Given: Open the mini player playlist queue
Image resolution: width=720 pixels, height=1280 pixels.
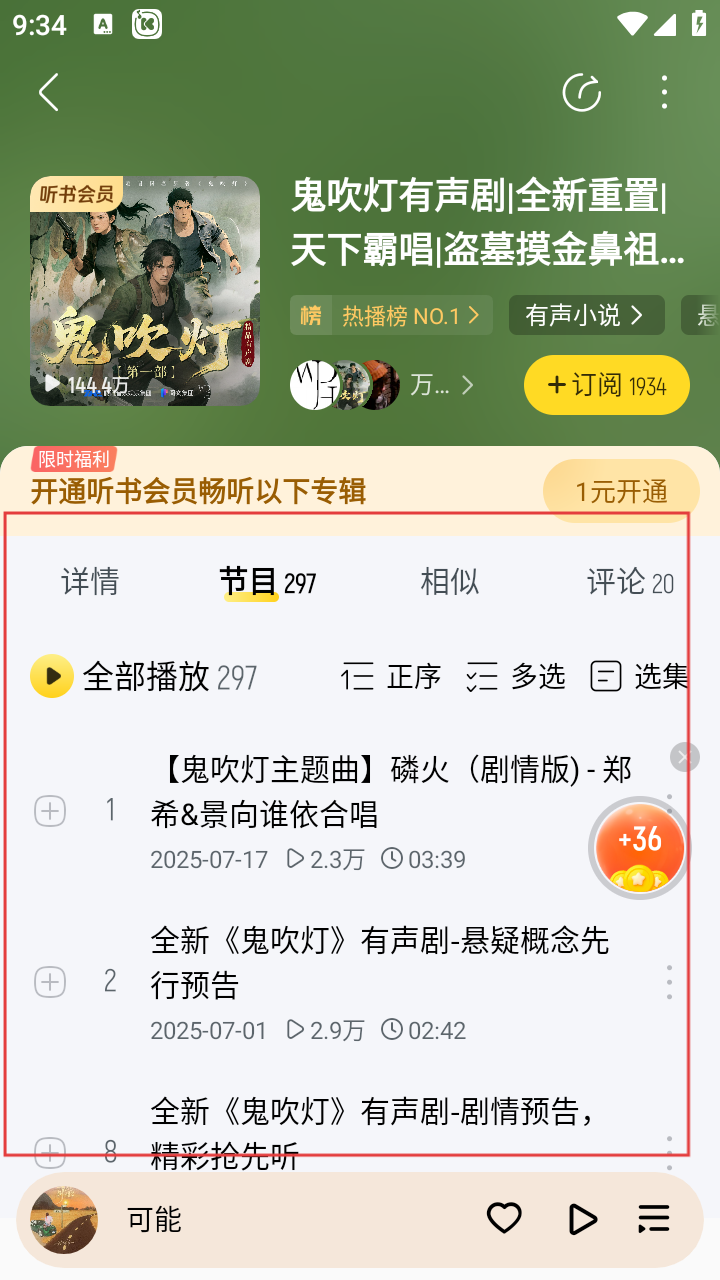Looking at the screenshot, I should click(x=654, y=1218).
